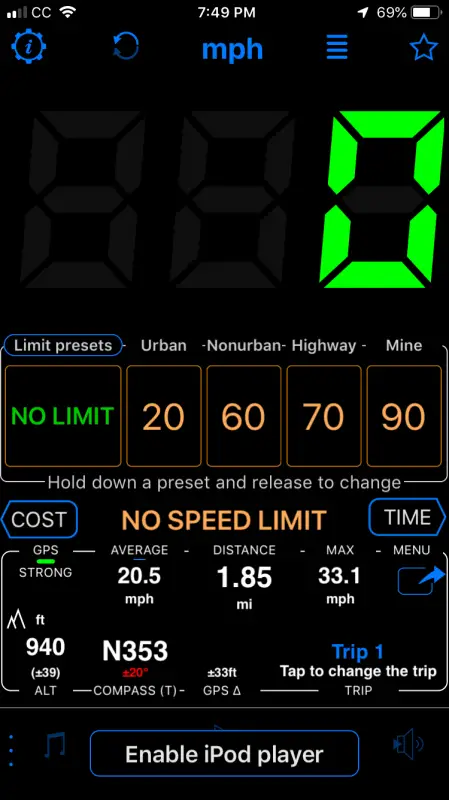Screen dimensions: 449x800
Task: Tap the star favorites icon
Action: pyautogui.click(x=423, y=48)
